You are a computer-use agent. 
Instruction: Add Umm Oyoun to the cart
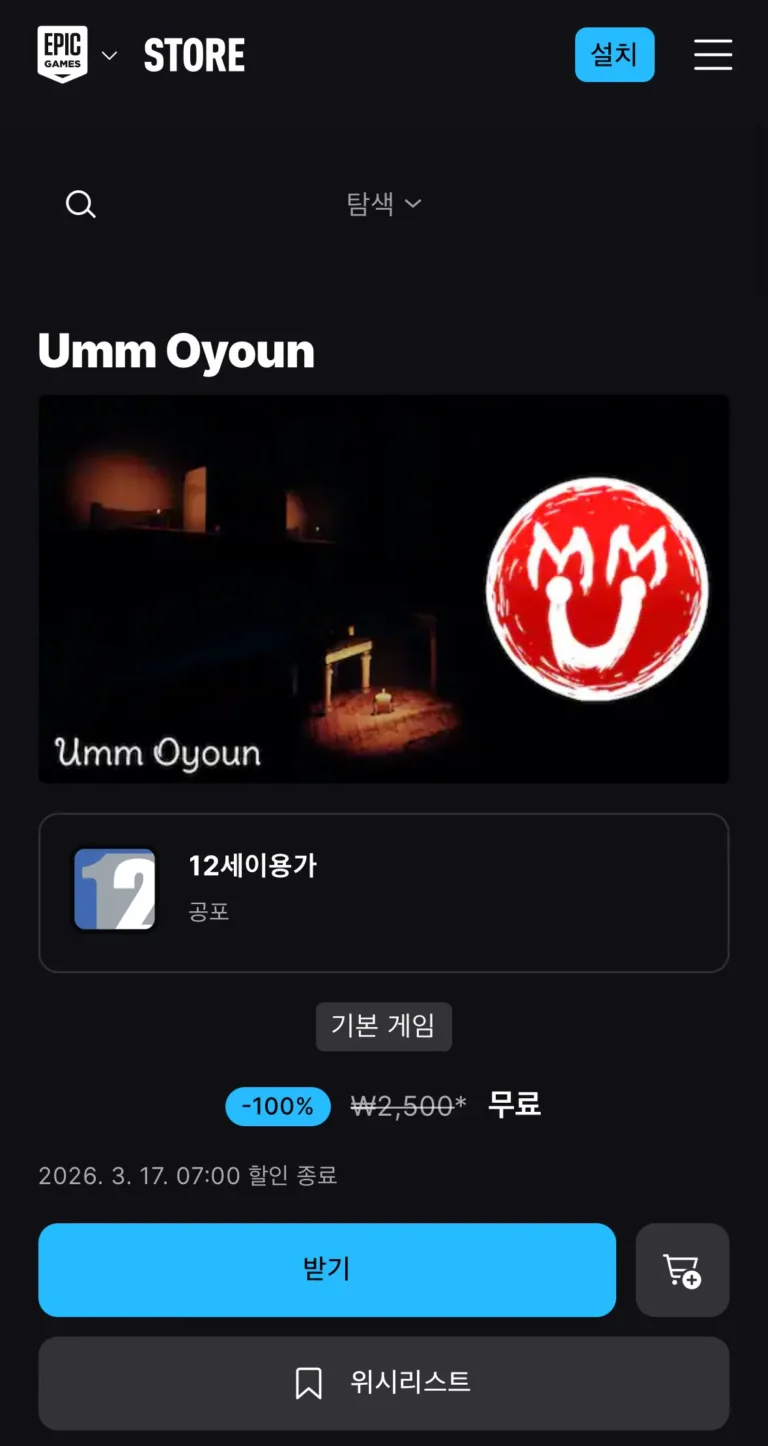tap(682, 1270)
